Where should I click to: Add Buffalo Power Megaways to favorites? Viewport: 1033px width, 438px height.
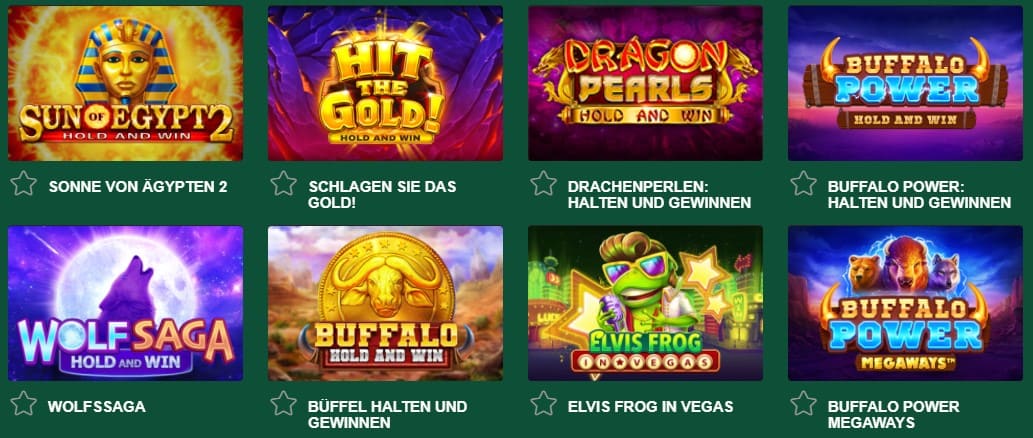point(803,404)
